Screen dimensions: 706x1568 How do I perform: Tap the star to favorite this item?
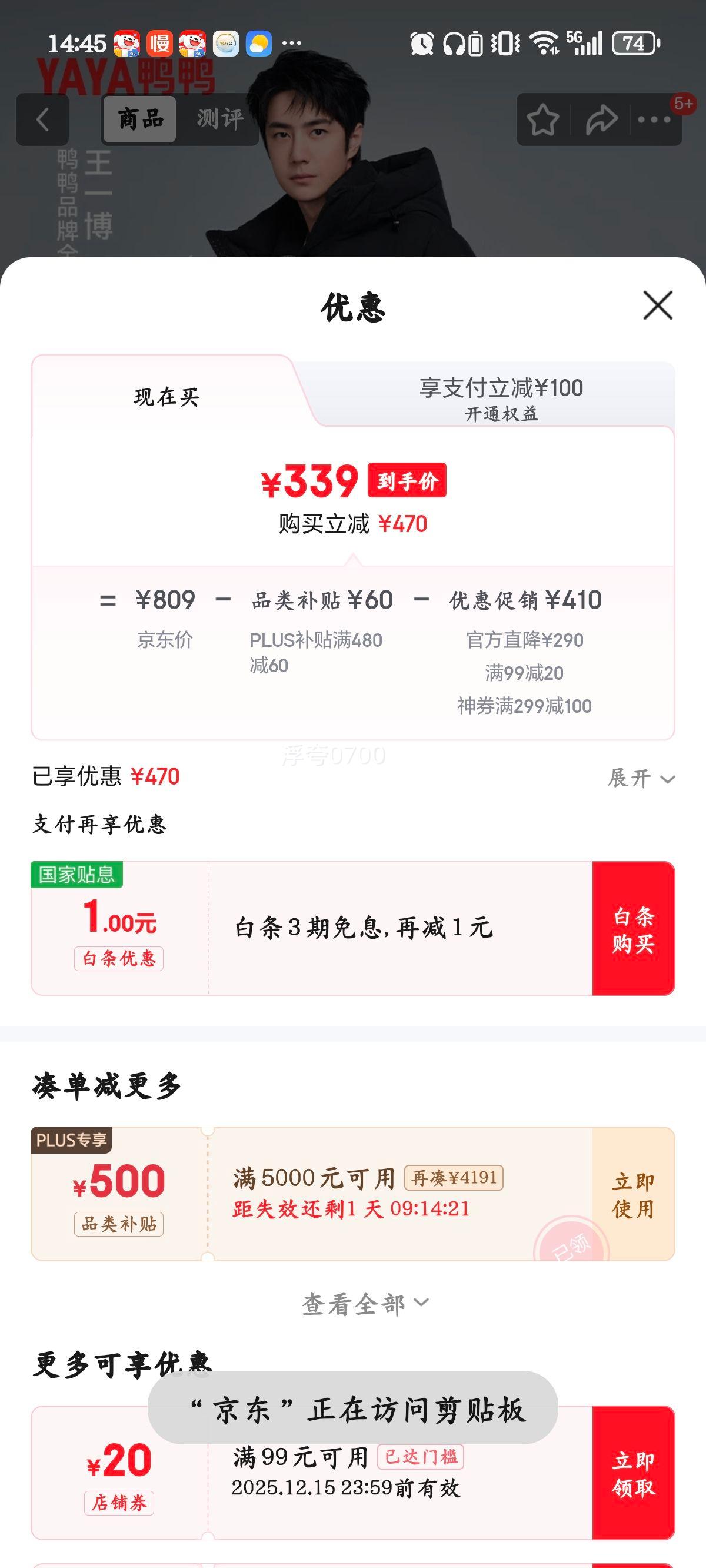click(544, 118)
